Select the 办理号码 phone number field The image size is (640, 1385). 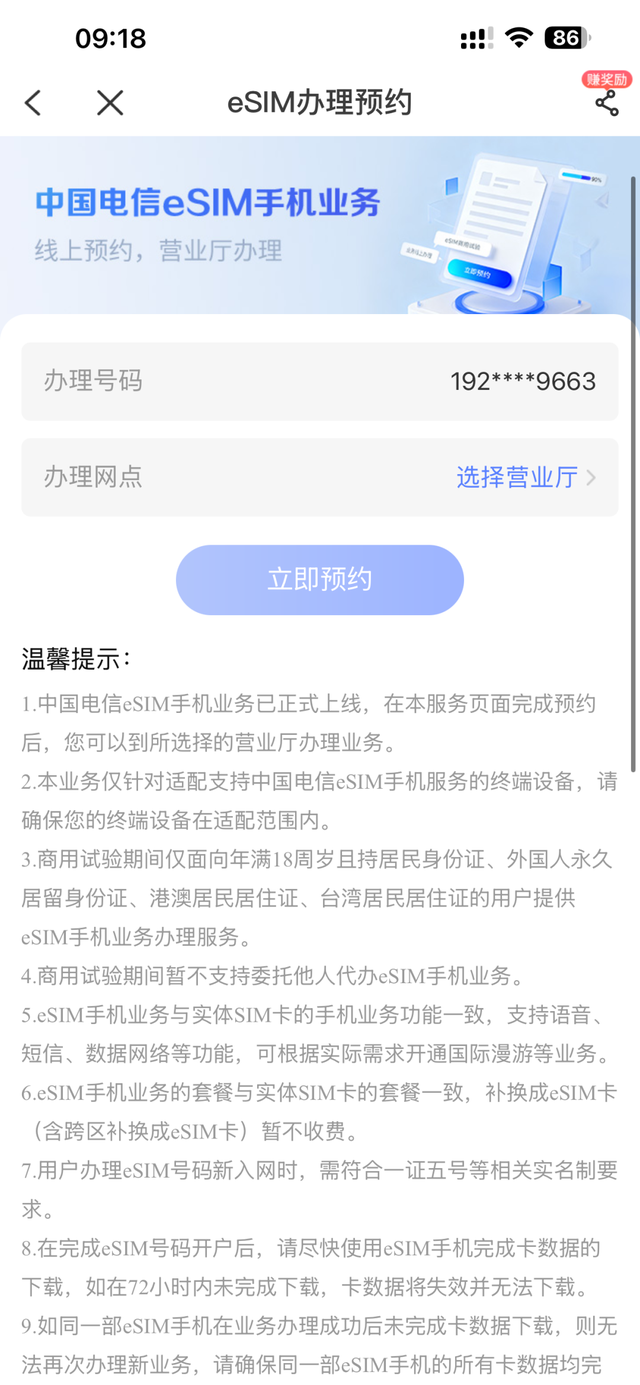(320, 381)
